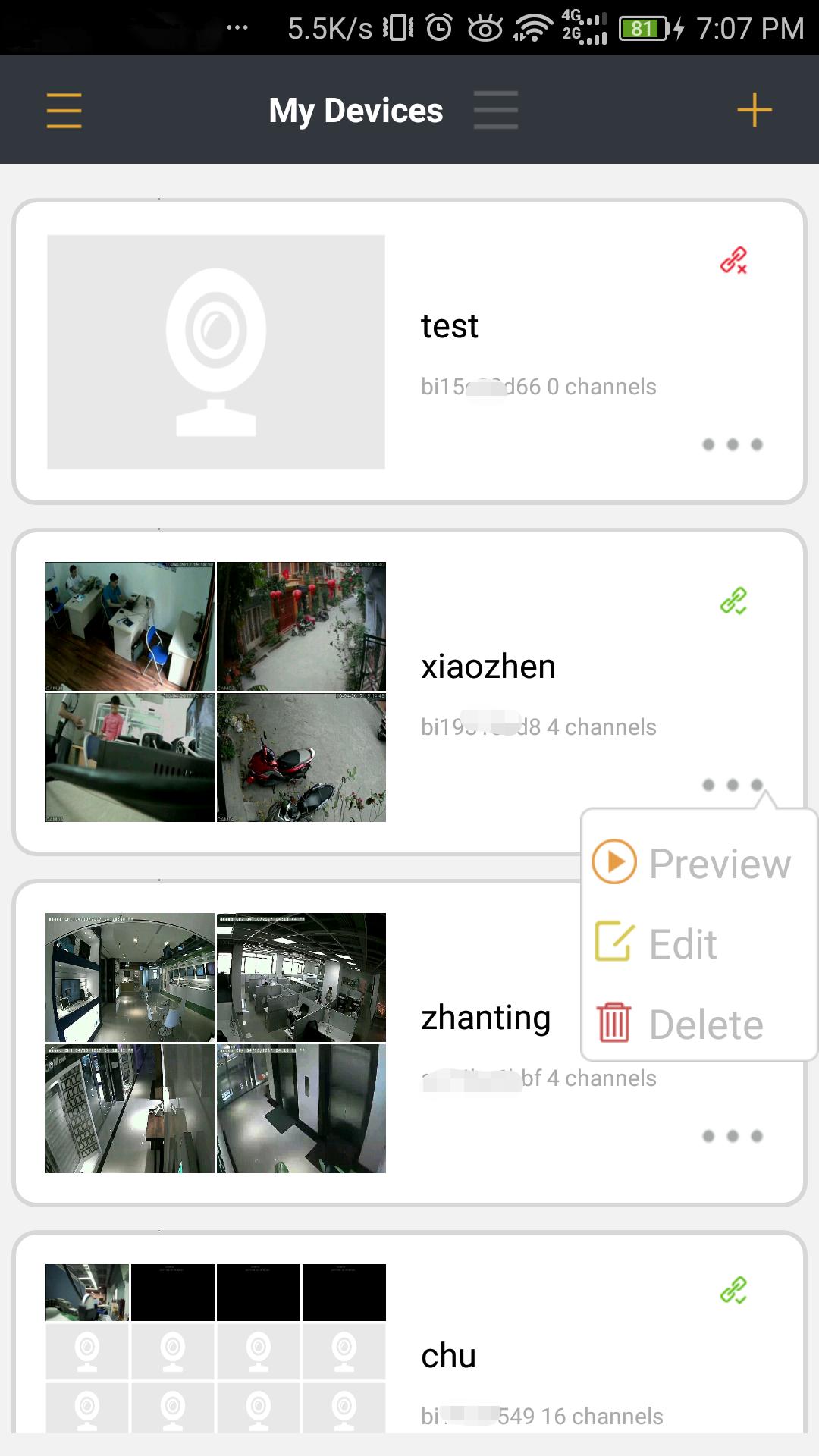Close the xiaozhen three-dot menu
The height and width of the screenshot is (1456, 819).
pyautogui.click(x=733, y=785)
